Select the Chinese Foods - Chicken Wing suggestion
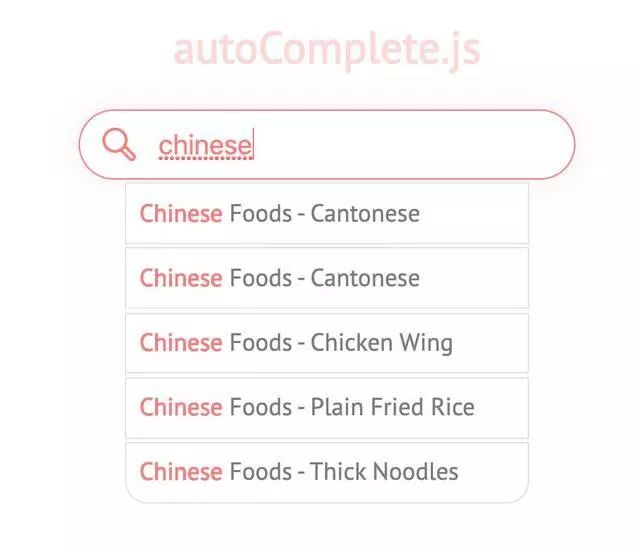The image size is (640, 550). pyautogui.click(x=326, y=343)
